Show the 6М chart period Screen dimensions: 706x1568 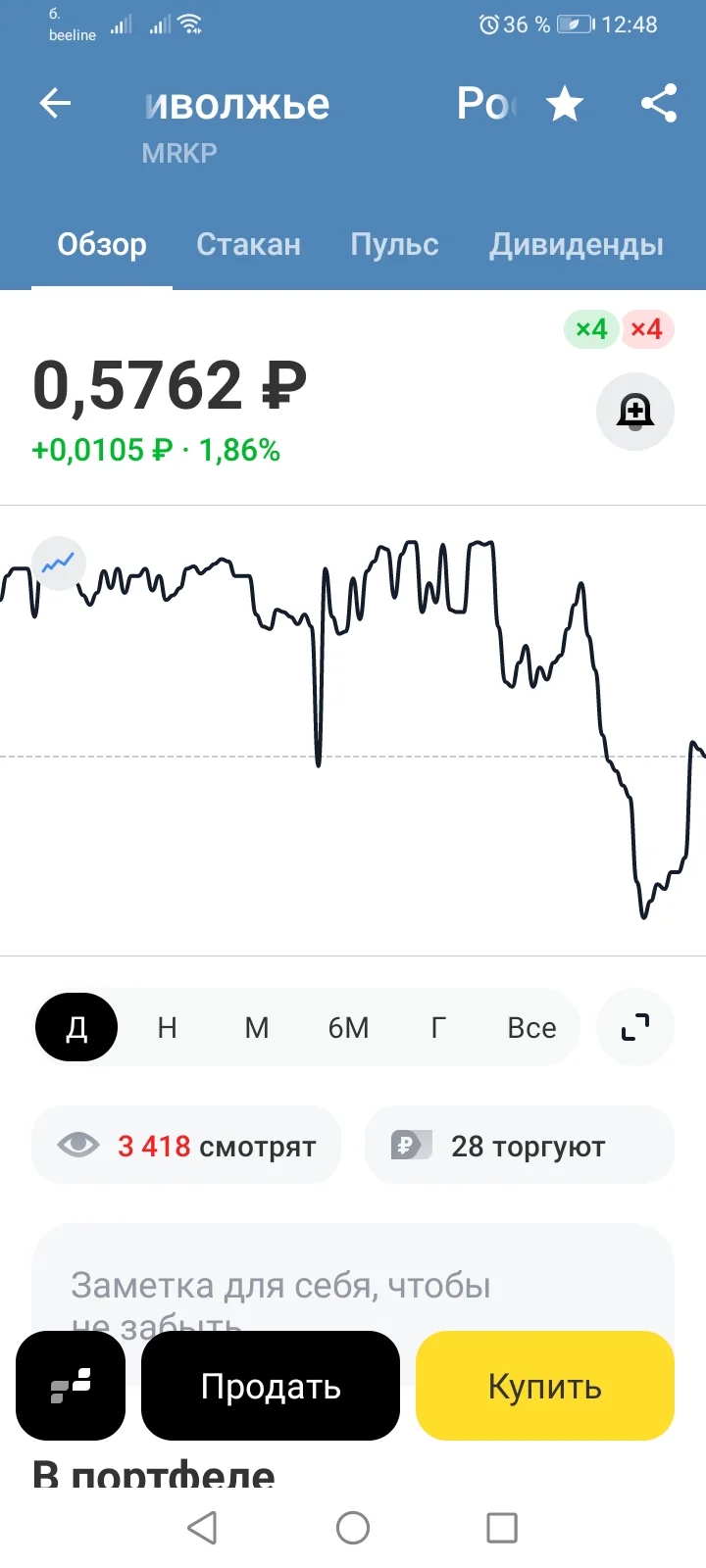[348, 1027]
